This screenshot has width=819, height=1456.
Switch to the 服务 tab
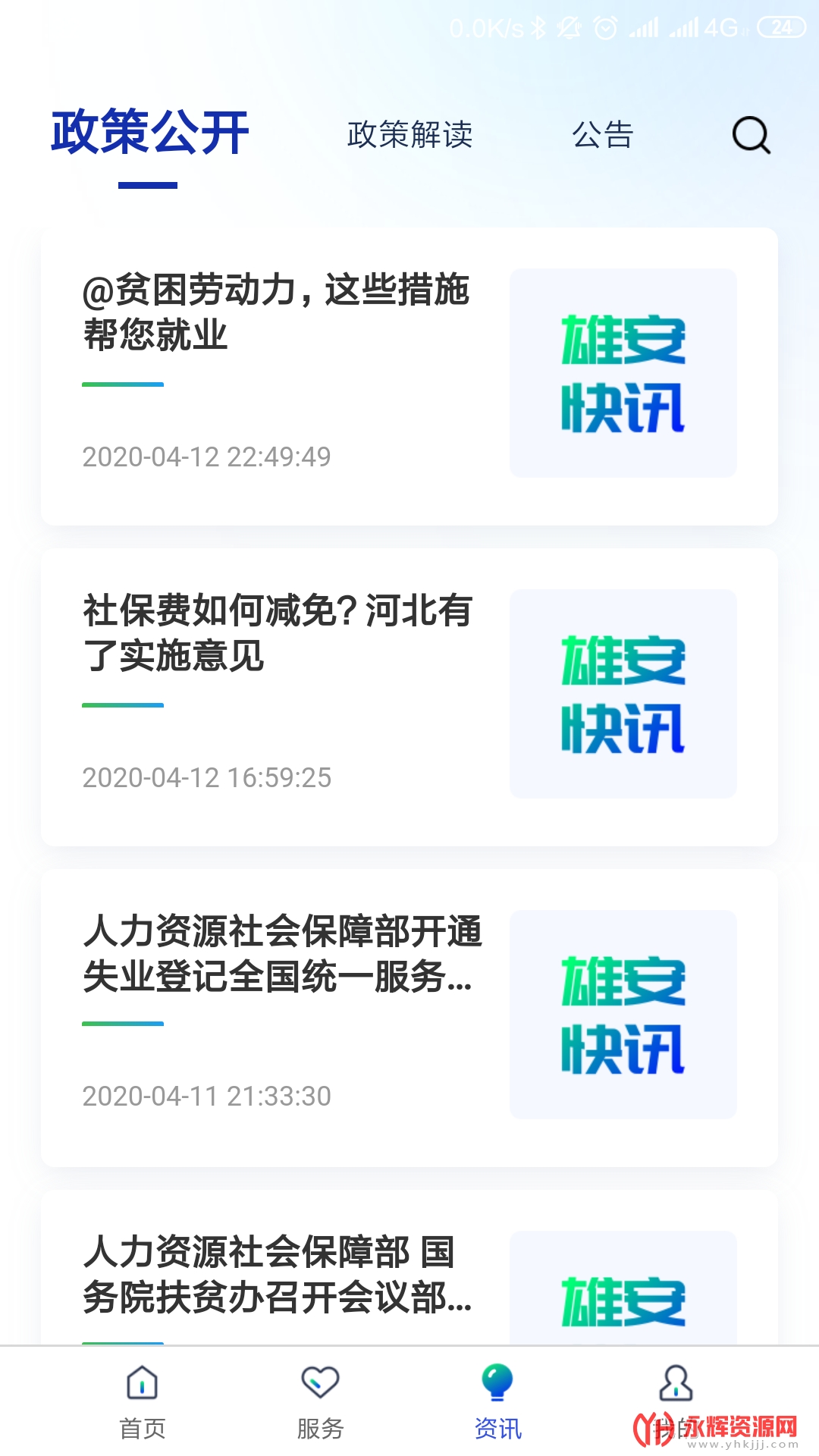(320, 1402)
